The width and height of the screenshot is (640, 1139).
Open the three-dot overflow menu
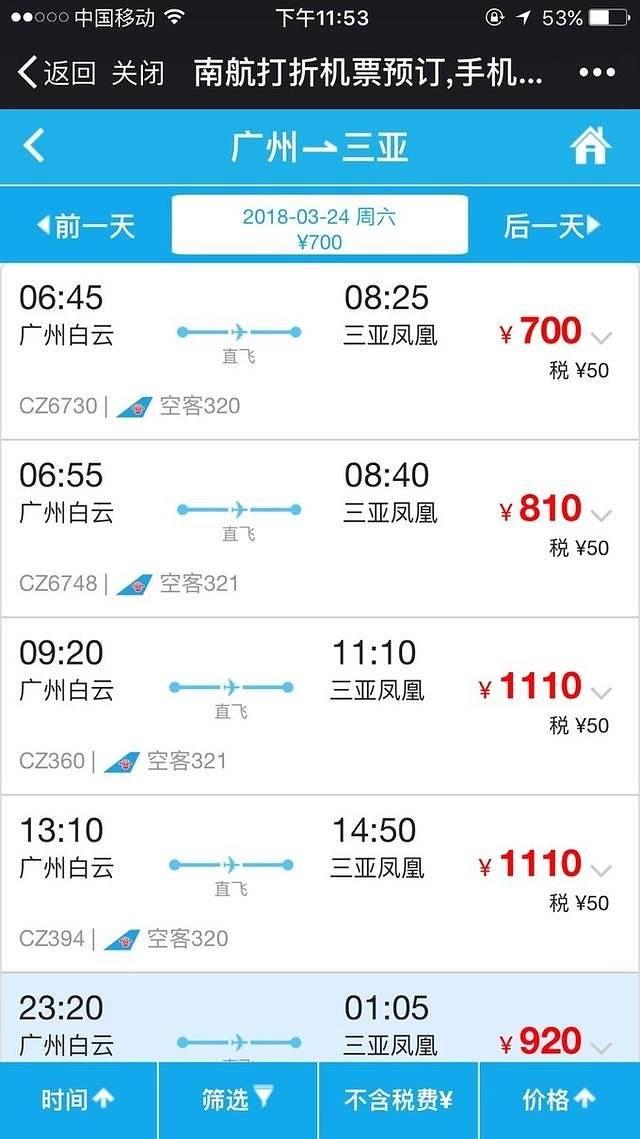click(597, 73)
